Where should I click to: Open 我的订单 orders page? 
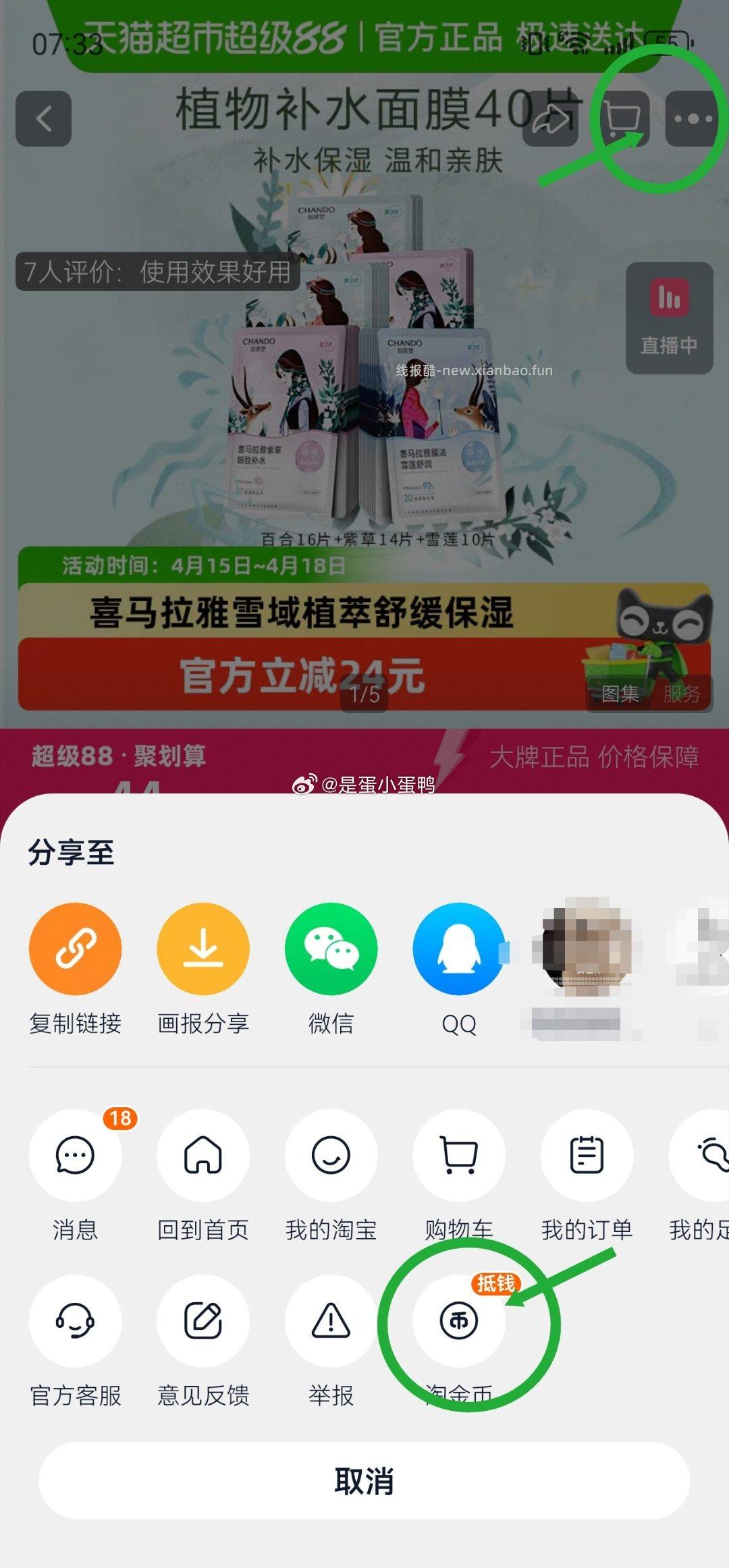586,1155
